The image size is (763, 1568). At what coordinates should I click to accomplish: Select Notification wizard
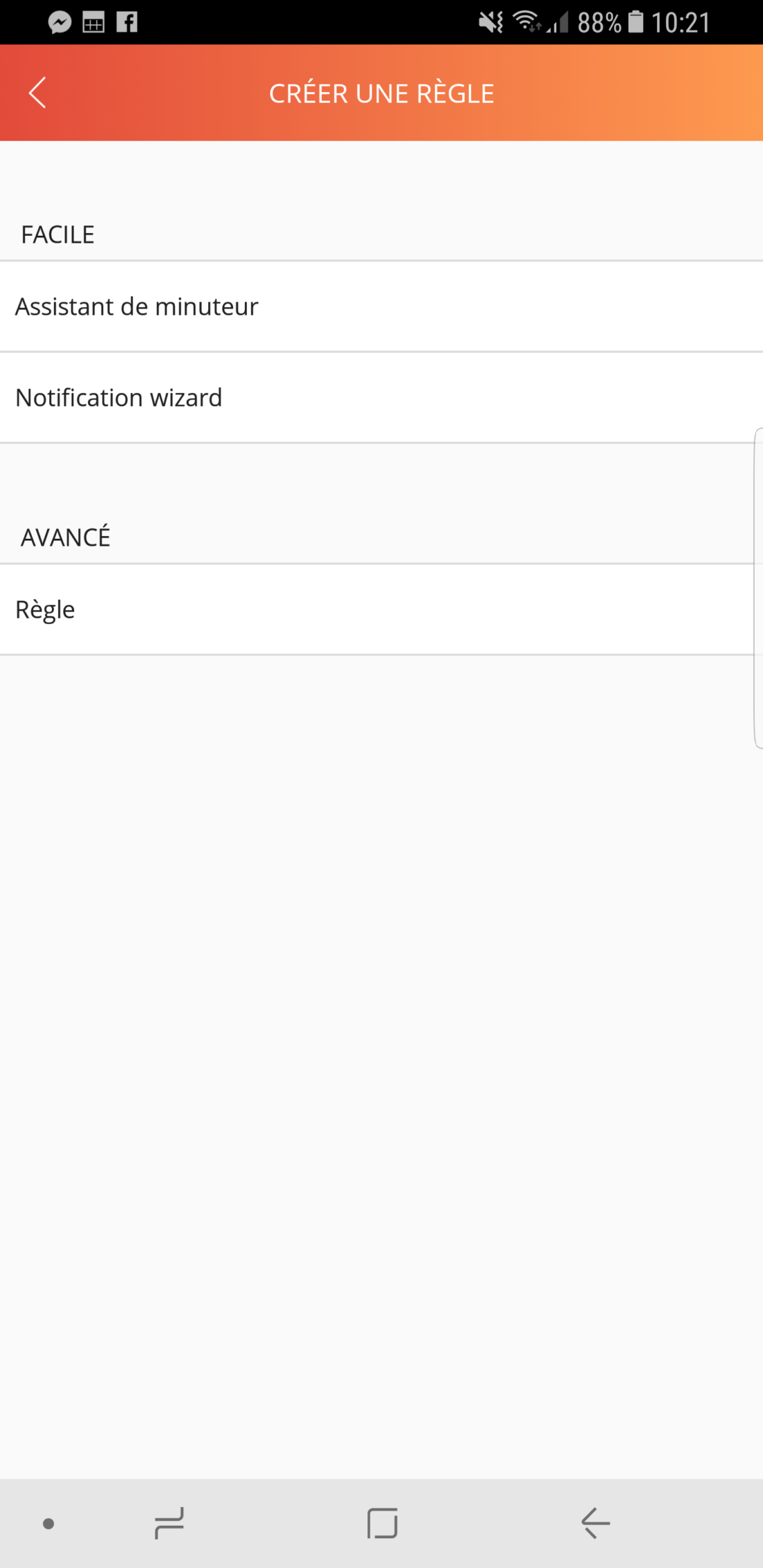click(x=381, y=397)
